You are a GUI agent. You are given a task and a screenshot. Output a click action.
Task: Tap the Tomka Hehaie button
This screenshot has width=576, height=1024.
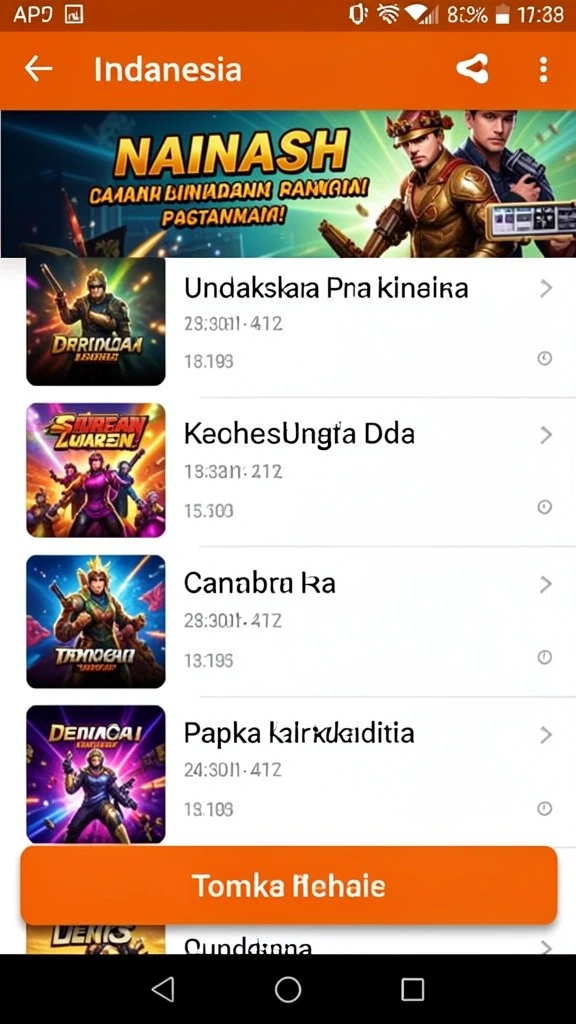pos(289,886)
